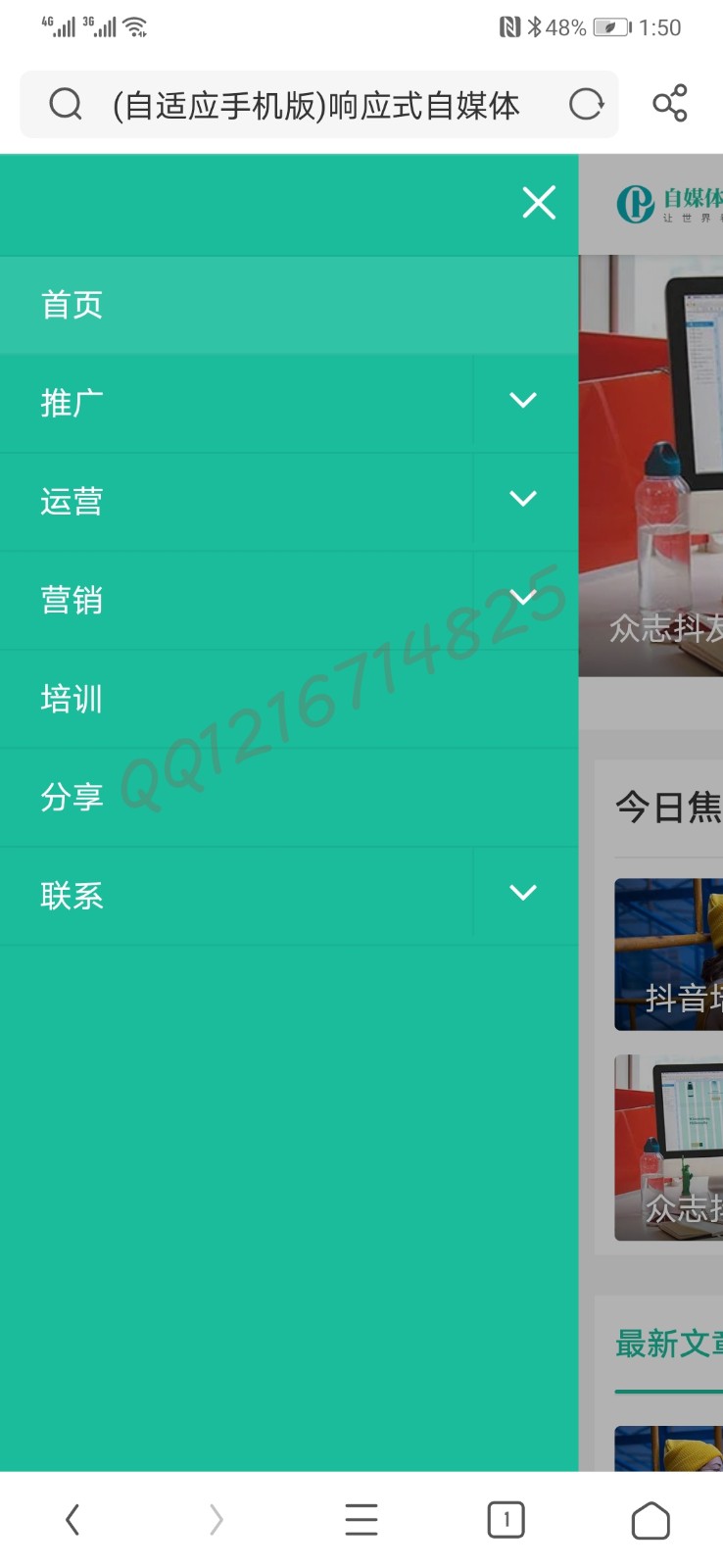Open the browser menu button

pyautogui.click(x=361, y=1520)
